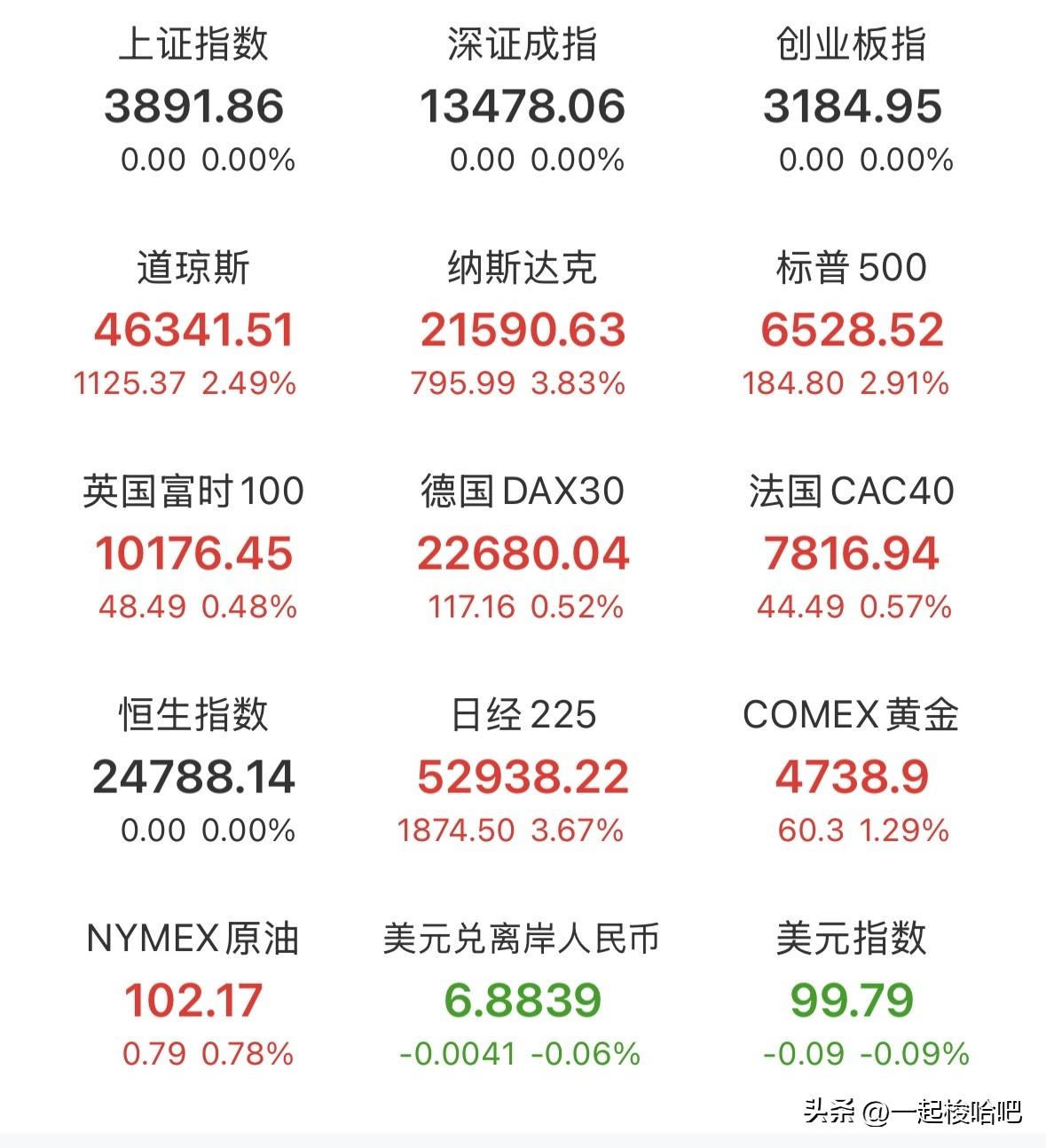Select the 日经225 index

pyautogui.click(x=522, y=715)
